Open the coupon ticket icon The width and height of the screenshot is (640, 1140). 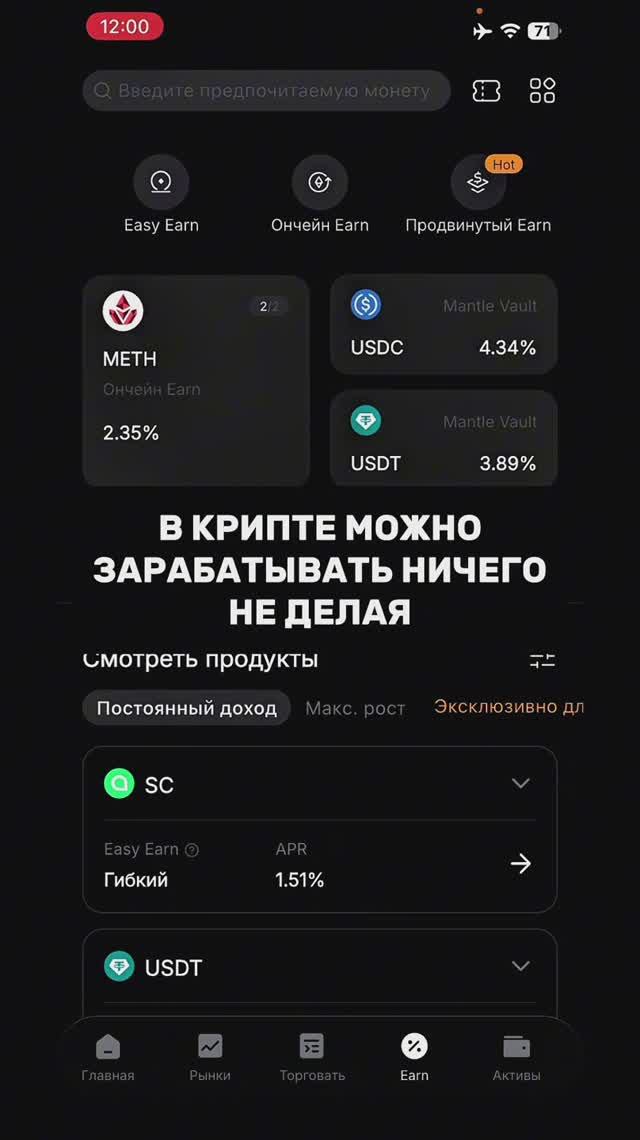[486, 91]
